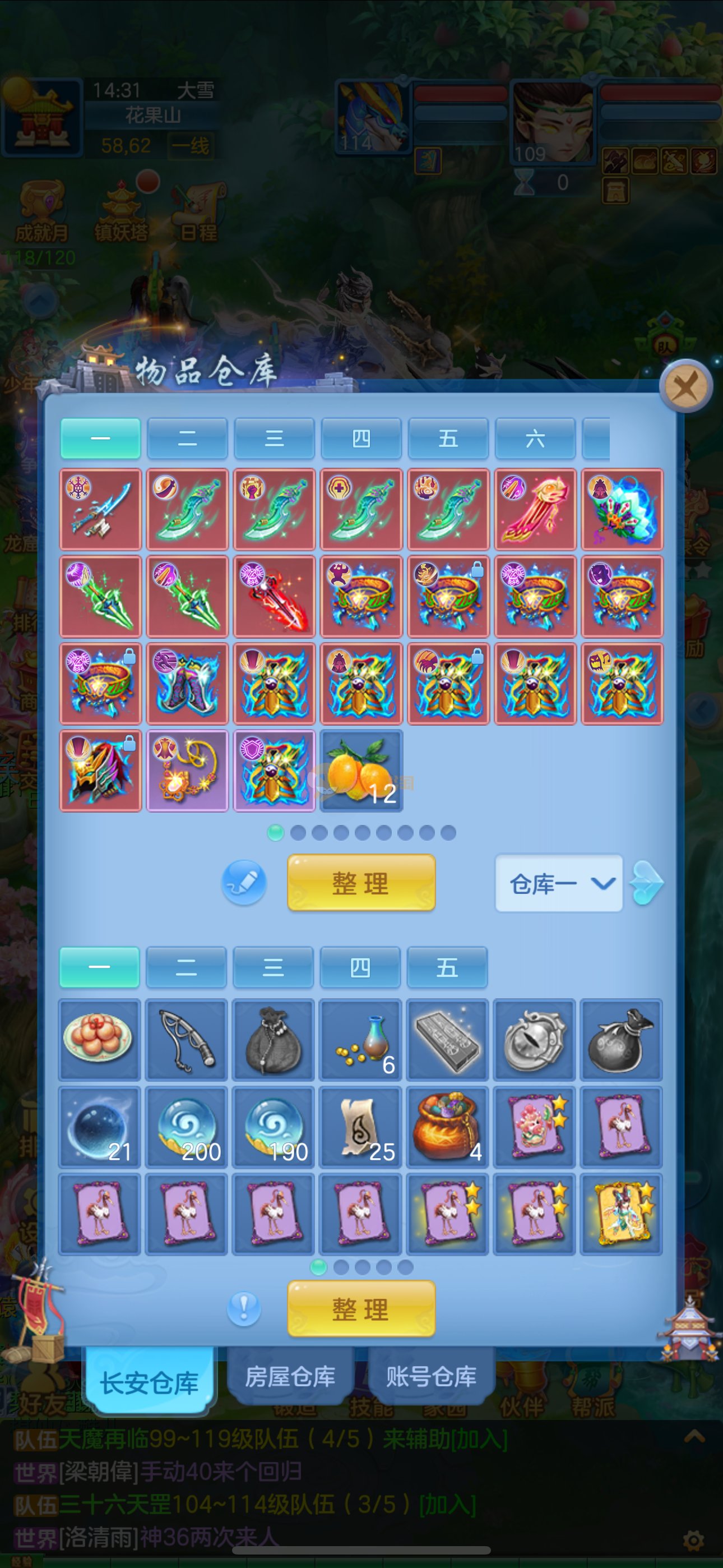
Task: Open the 仓库一 dropdown
Action: pos(558,883)
